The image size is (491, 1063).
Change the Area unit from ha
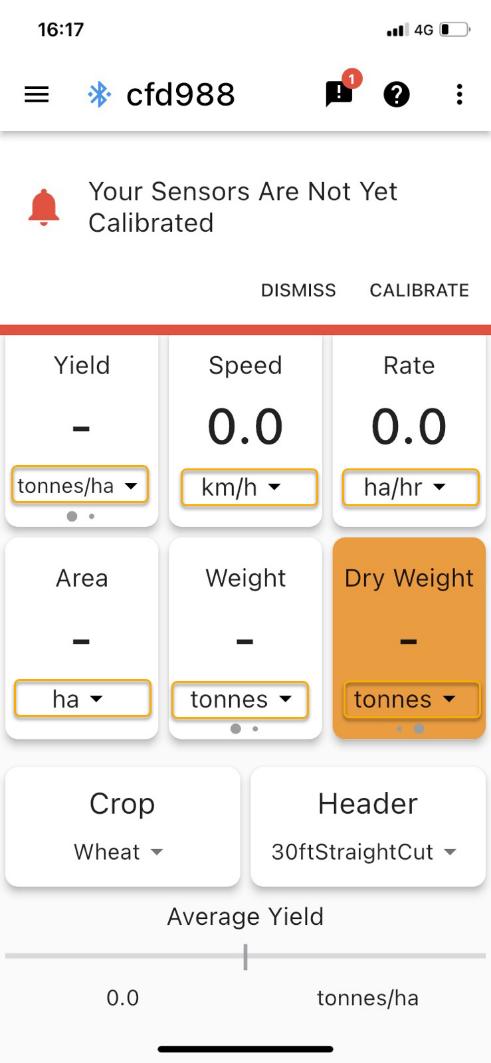tap(82, 698)
